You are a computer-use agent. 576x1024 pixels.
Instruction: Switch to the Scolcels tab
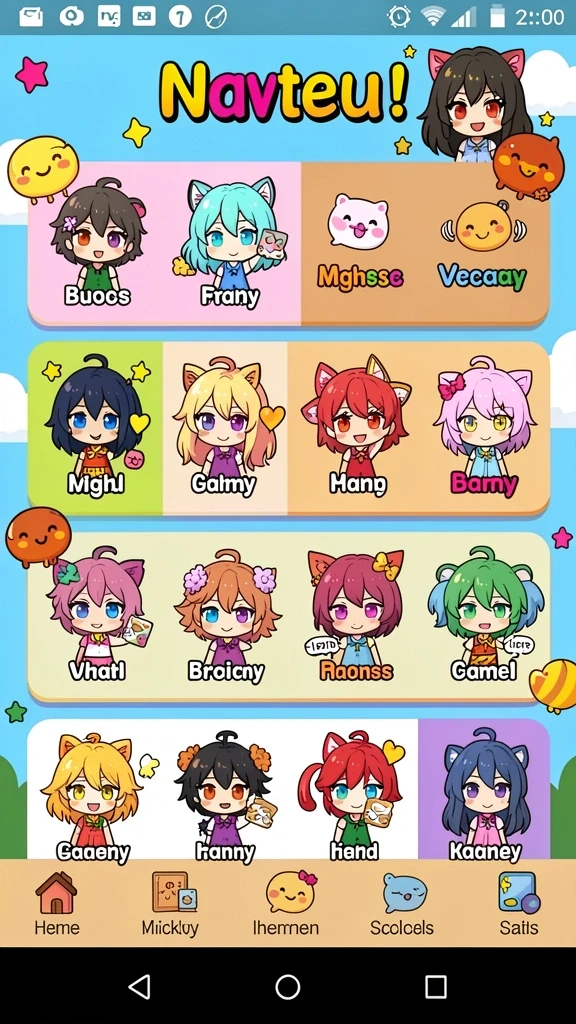coord(402,904)
